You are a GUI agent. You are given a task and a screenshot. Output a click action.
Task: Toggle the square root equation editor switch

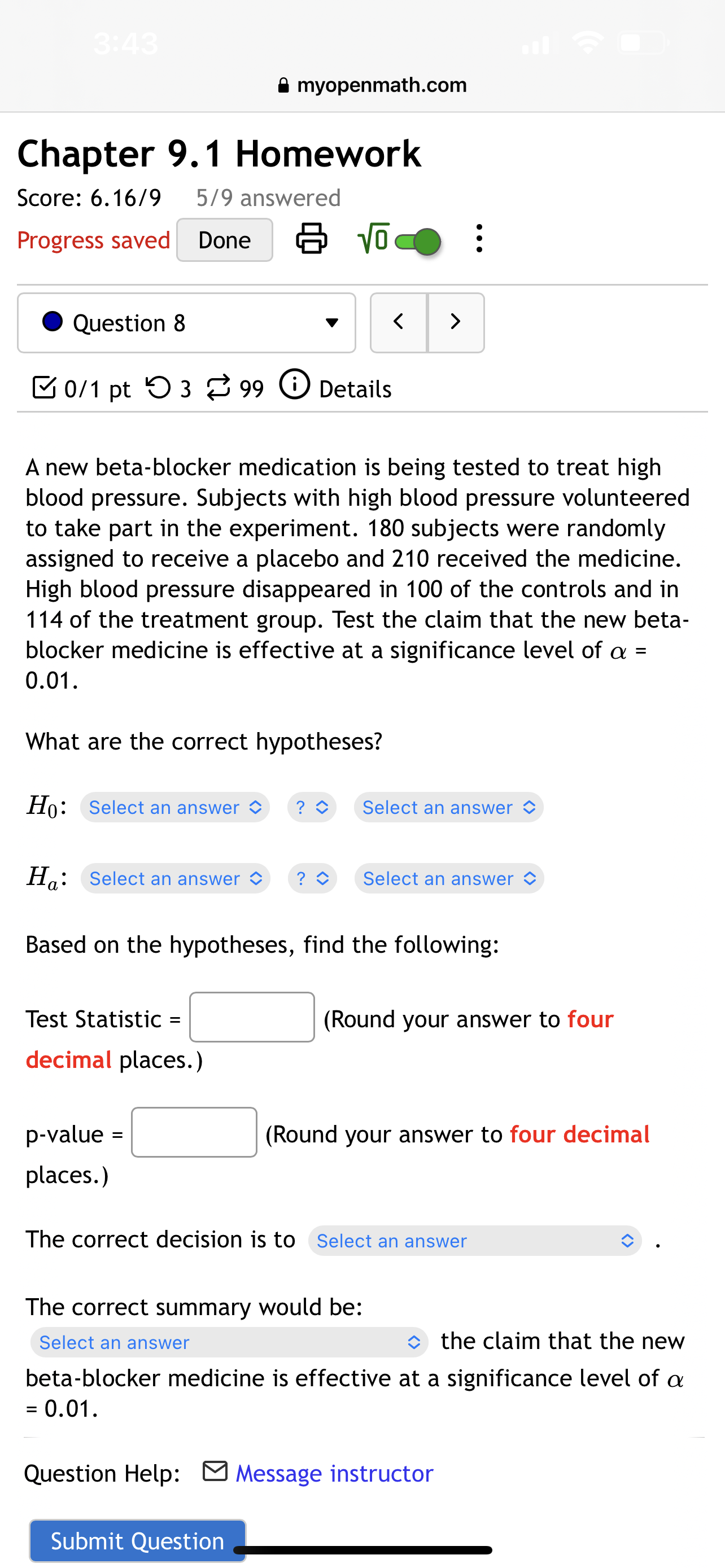tap(418, 240)
